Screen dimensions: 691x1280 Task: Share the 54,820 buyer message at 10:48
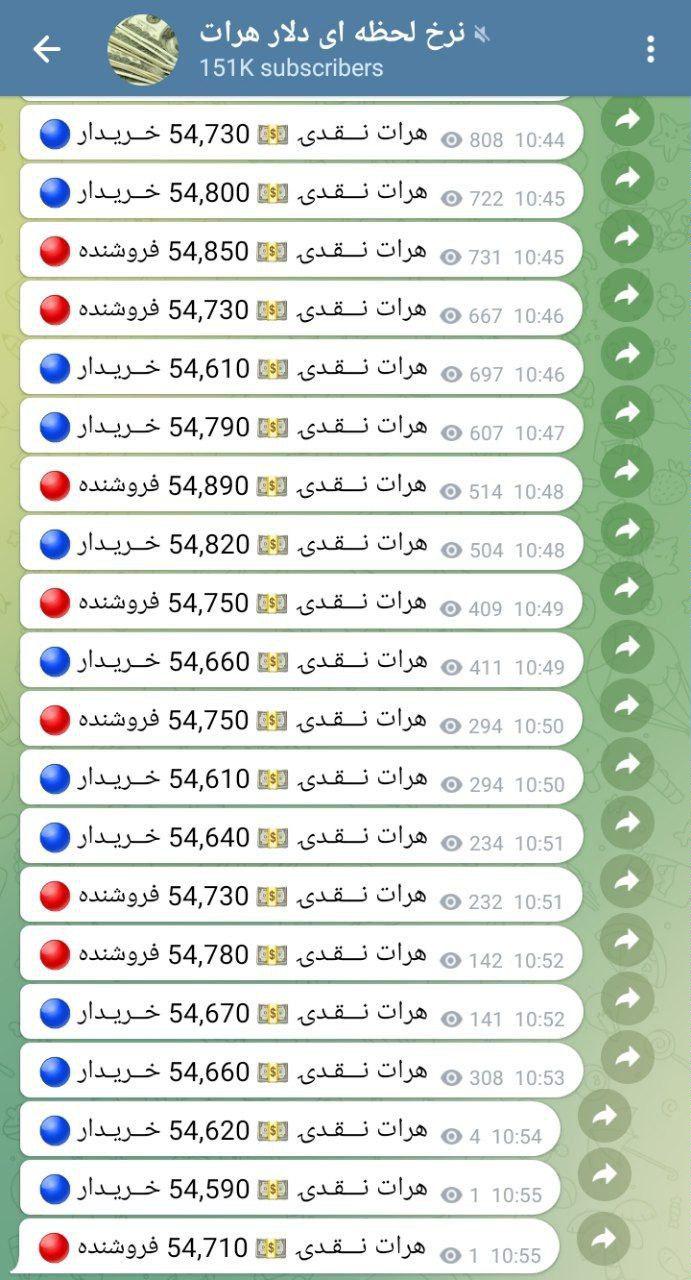pyautogui.click(x=627, y=530)
